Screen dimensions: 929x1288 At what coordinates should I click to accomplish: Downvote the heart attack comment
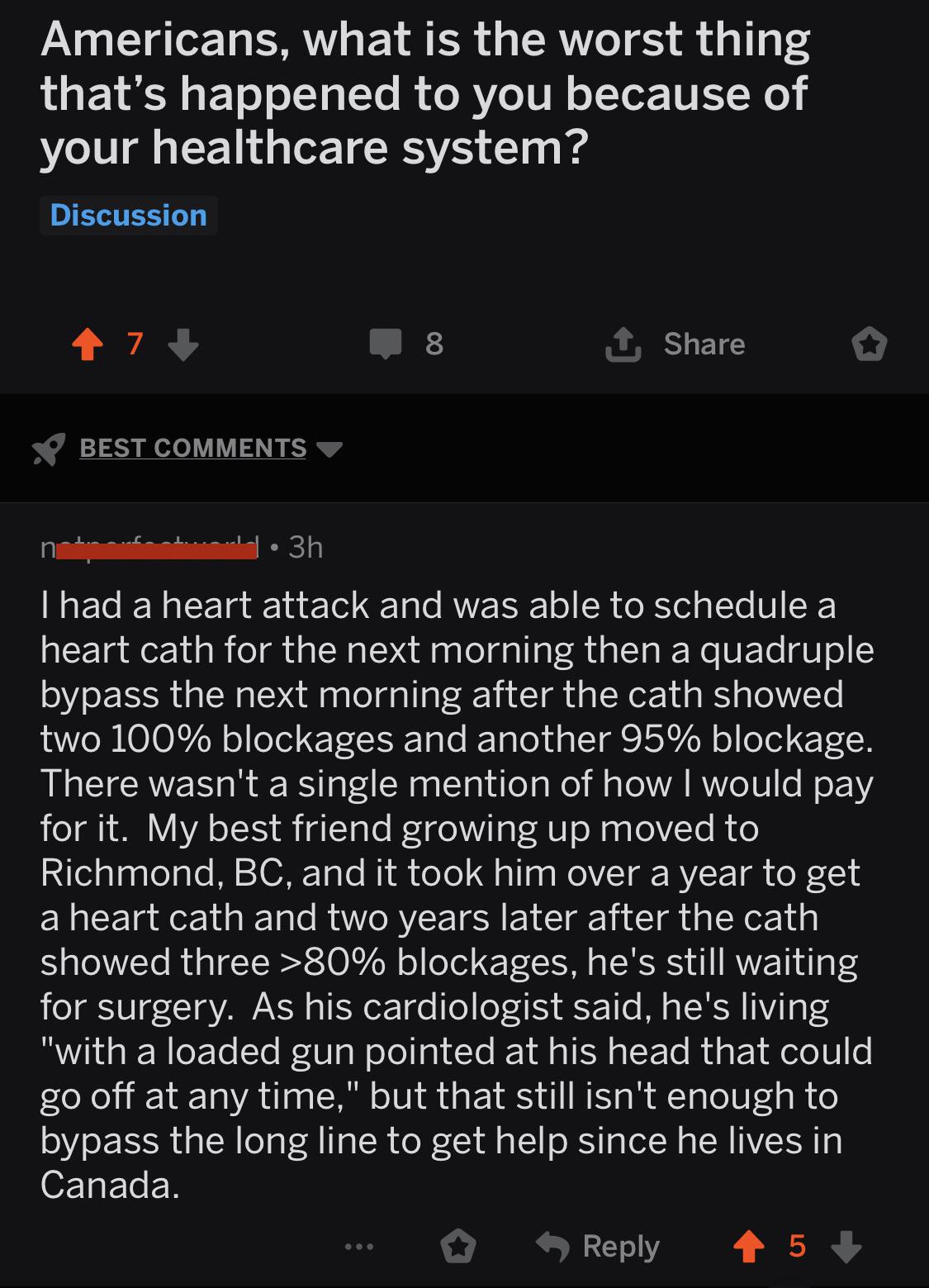click(x=845, y=1246)
